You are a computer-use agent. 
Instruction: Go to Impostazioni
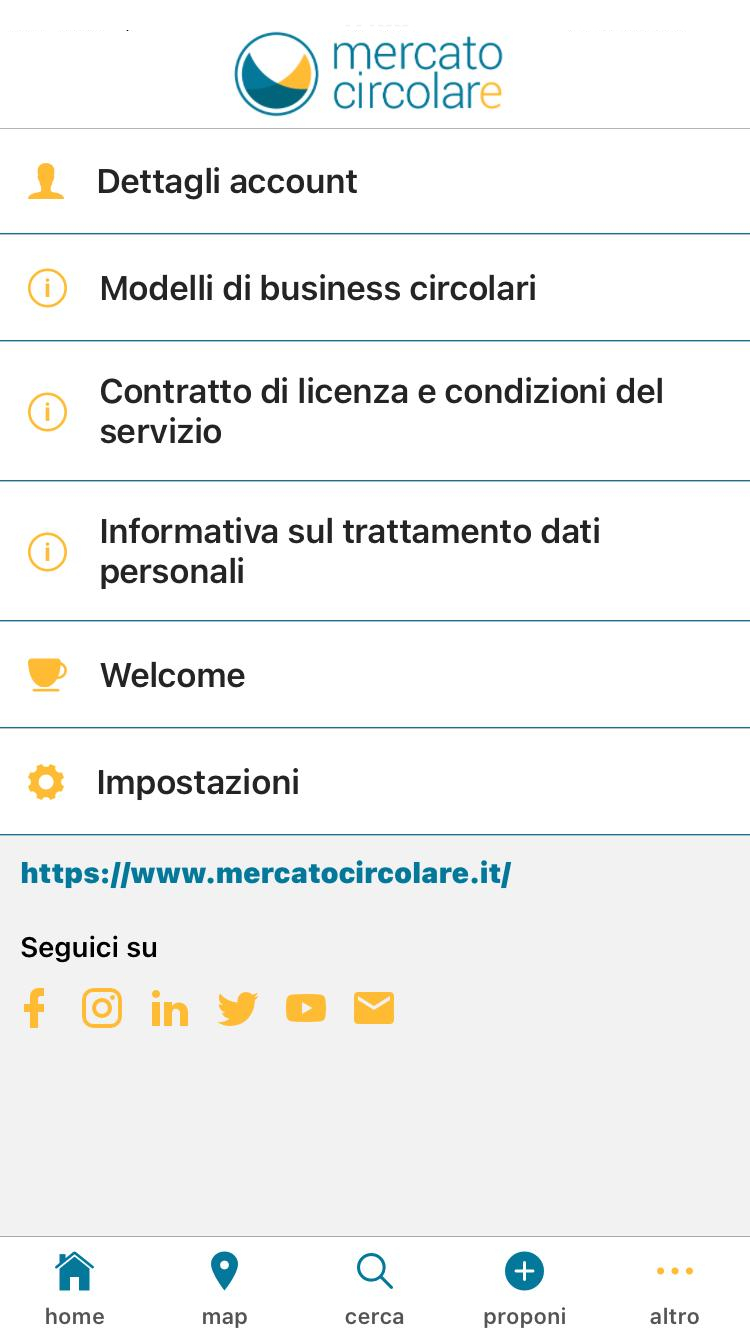[x=375, y=782]
